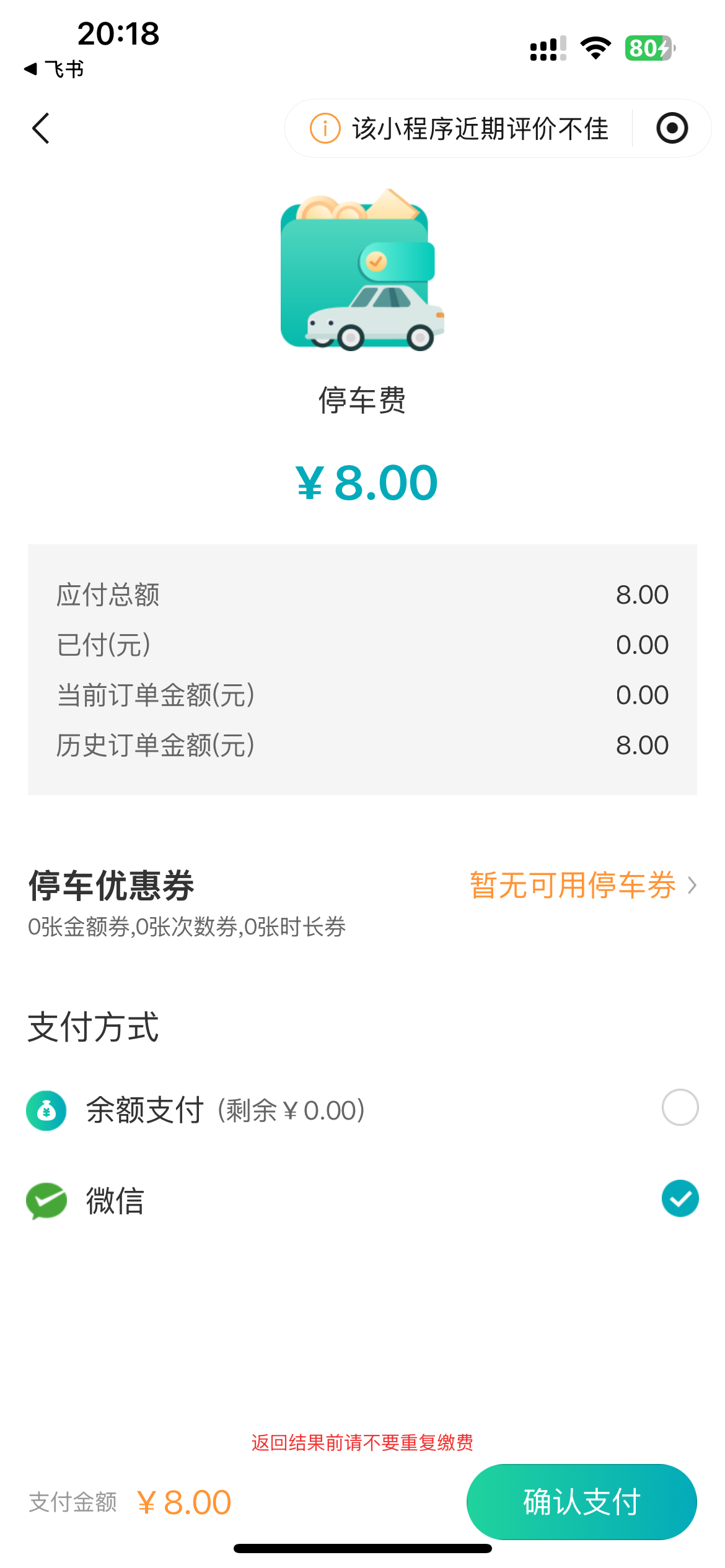725x1568 pixels.
Task: Open the mini program rating notice
Action: pyautogui.click(x=459, y=128)
